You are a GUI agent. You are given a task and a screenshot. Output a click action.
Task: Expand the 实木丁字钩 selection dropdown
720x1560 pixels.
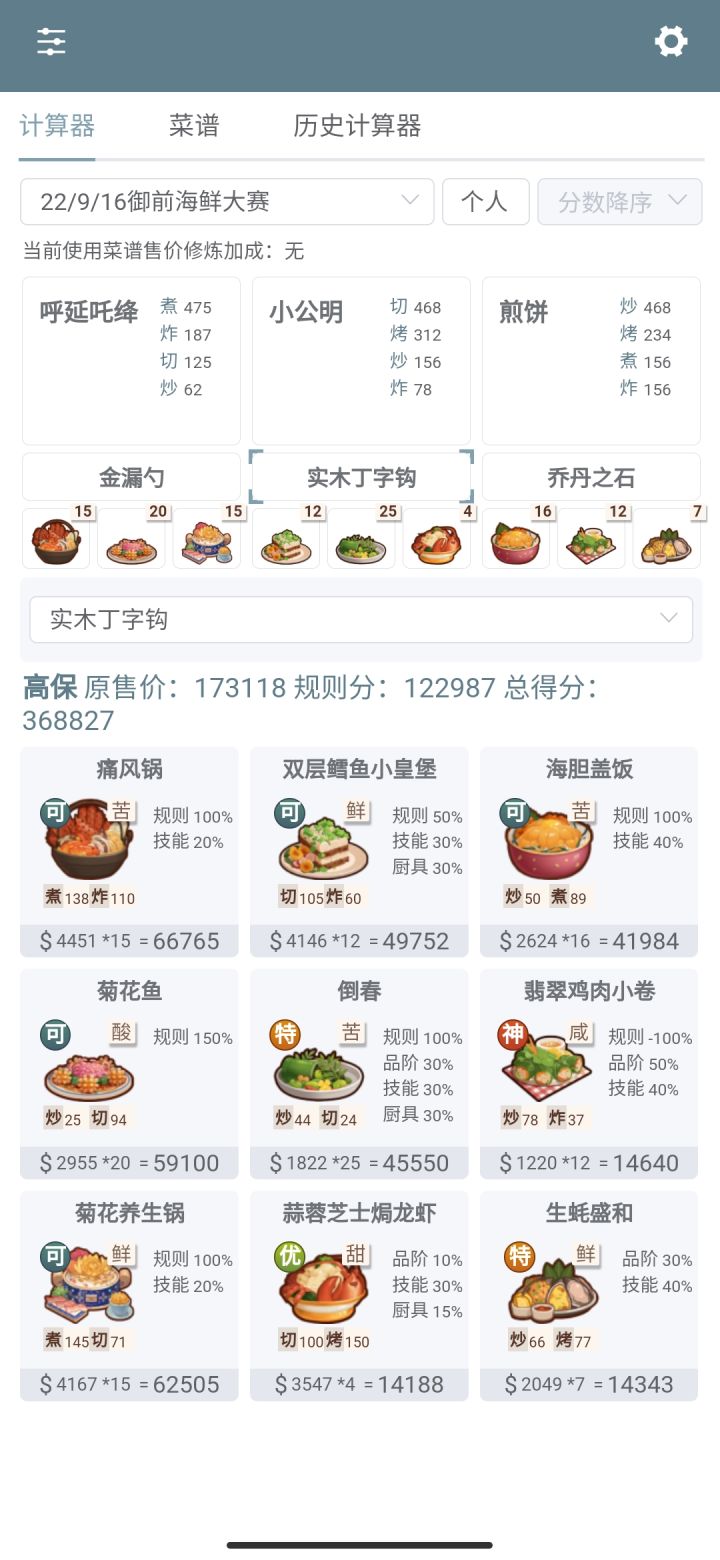pyautogui.click(x=361, y=620)
